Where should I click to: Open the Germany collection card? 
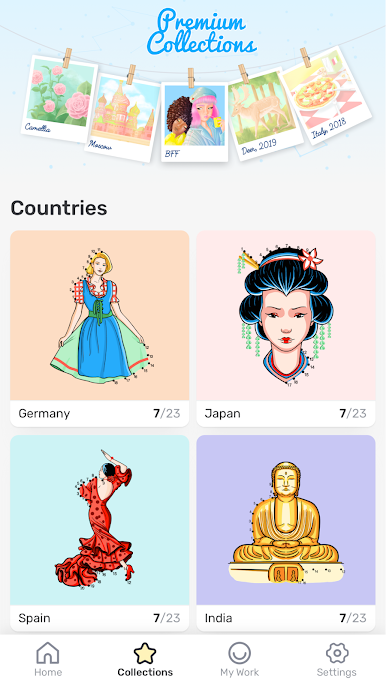point(100,329)
